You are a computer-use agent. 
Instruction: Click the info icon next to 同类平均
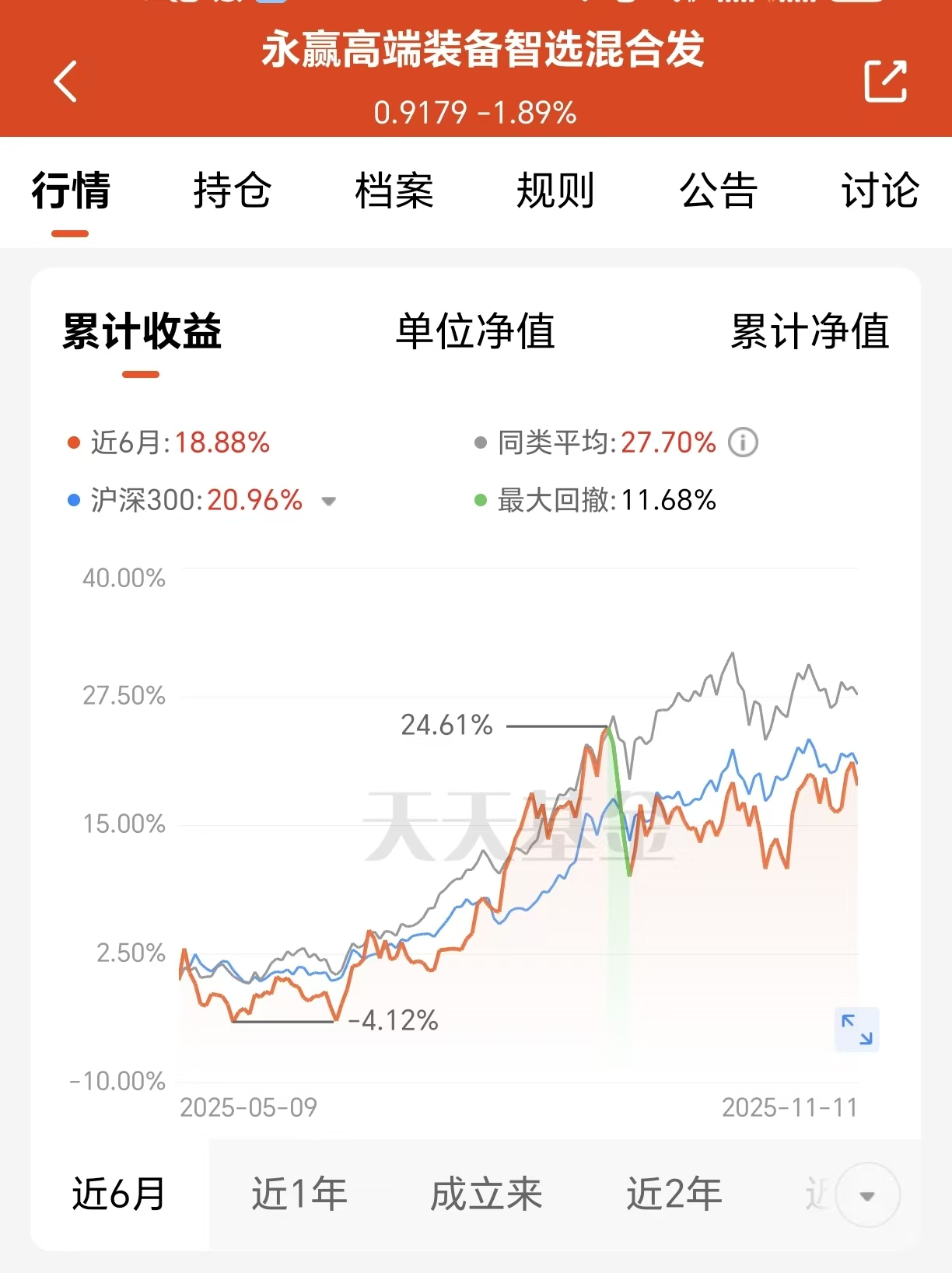(x=742, y=442)
